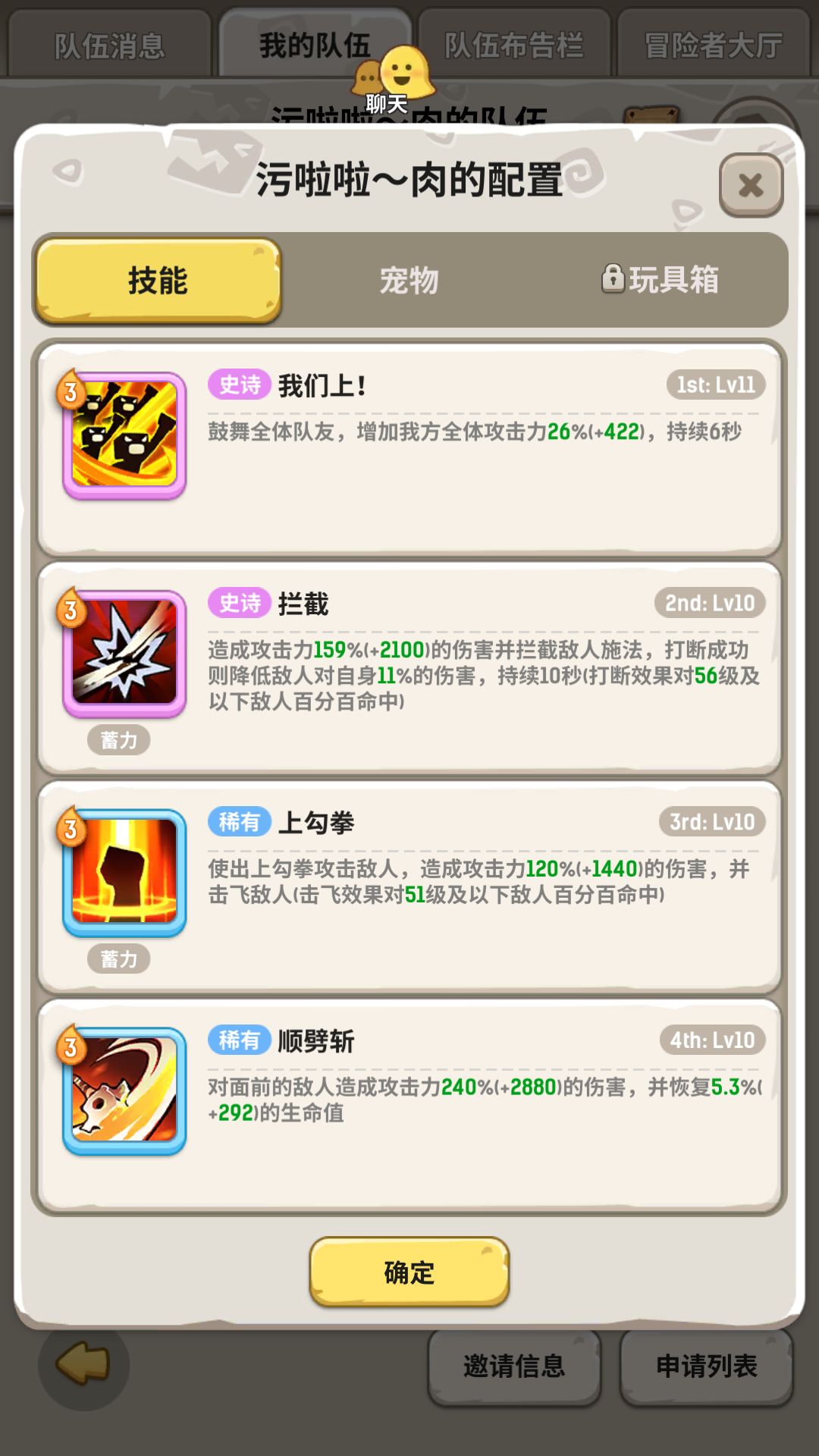This screenshot has height=1456, width=819.
Task: Tap the 蓄力 toggle under 拦截
Action: pyautogui.click(x=120, y=739)
